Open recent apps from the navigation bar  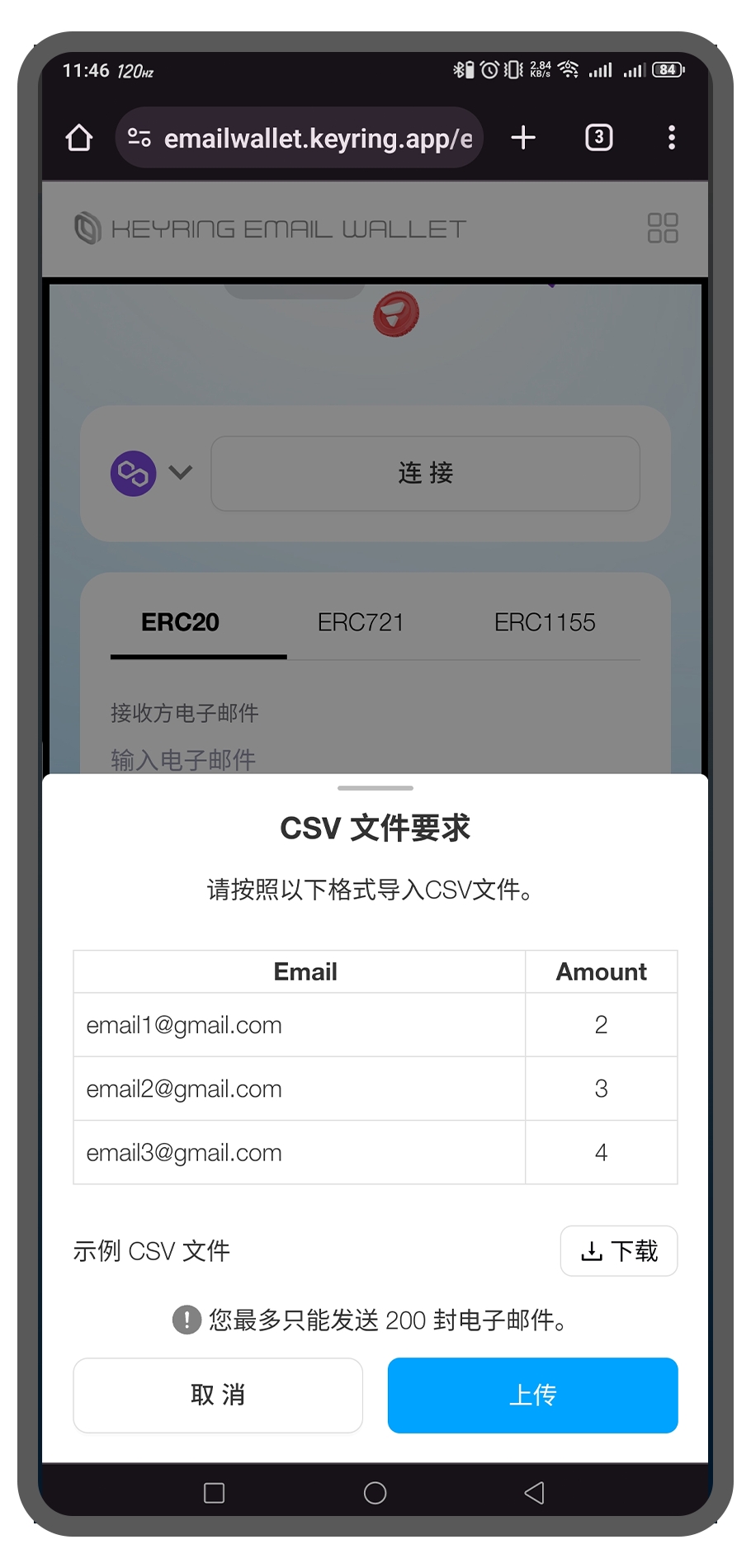tap(215, 1493)
